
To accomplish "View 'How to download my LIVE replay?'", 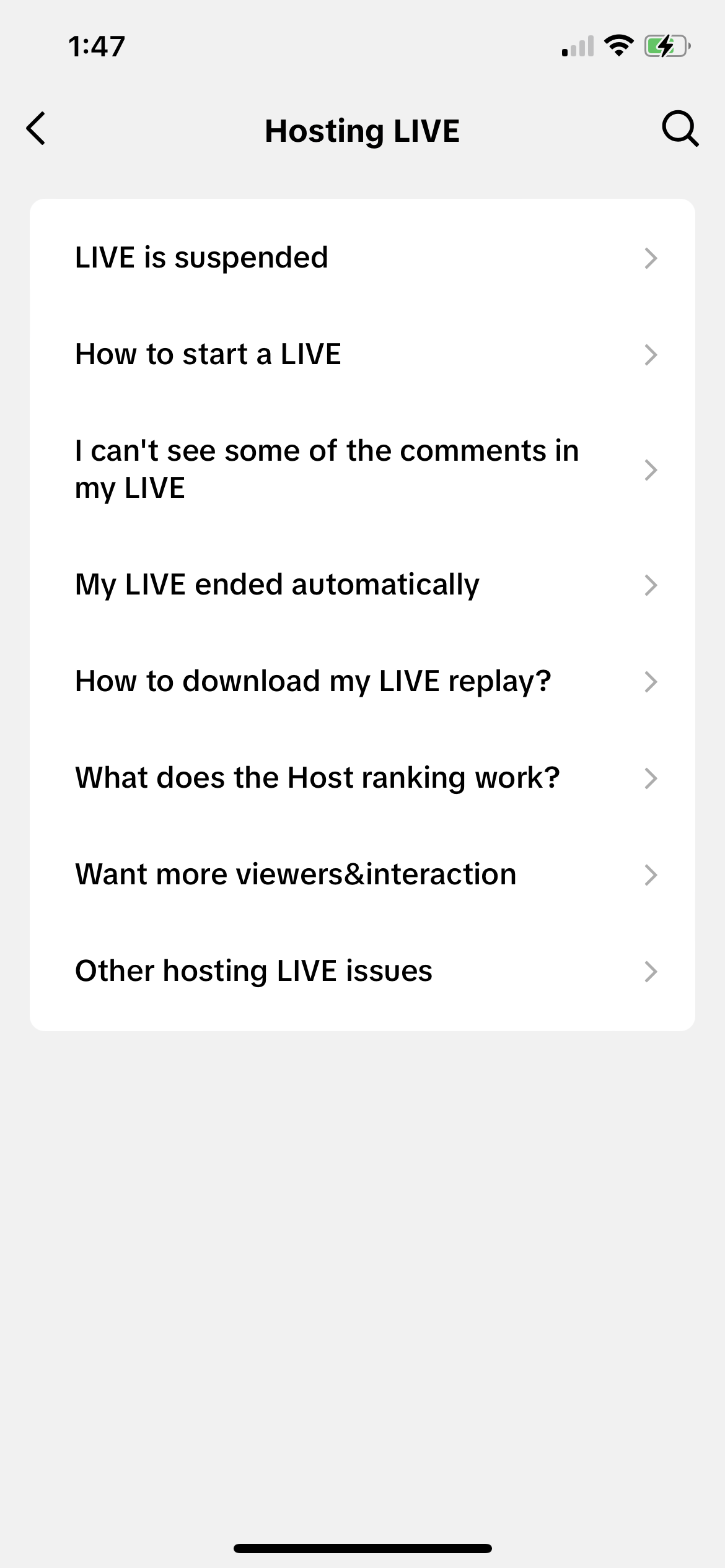I will [362, 681].
